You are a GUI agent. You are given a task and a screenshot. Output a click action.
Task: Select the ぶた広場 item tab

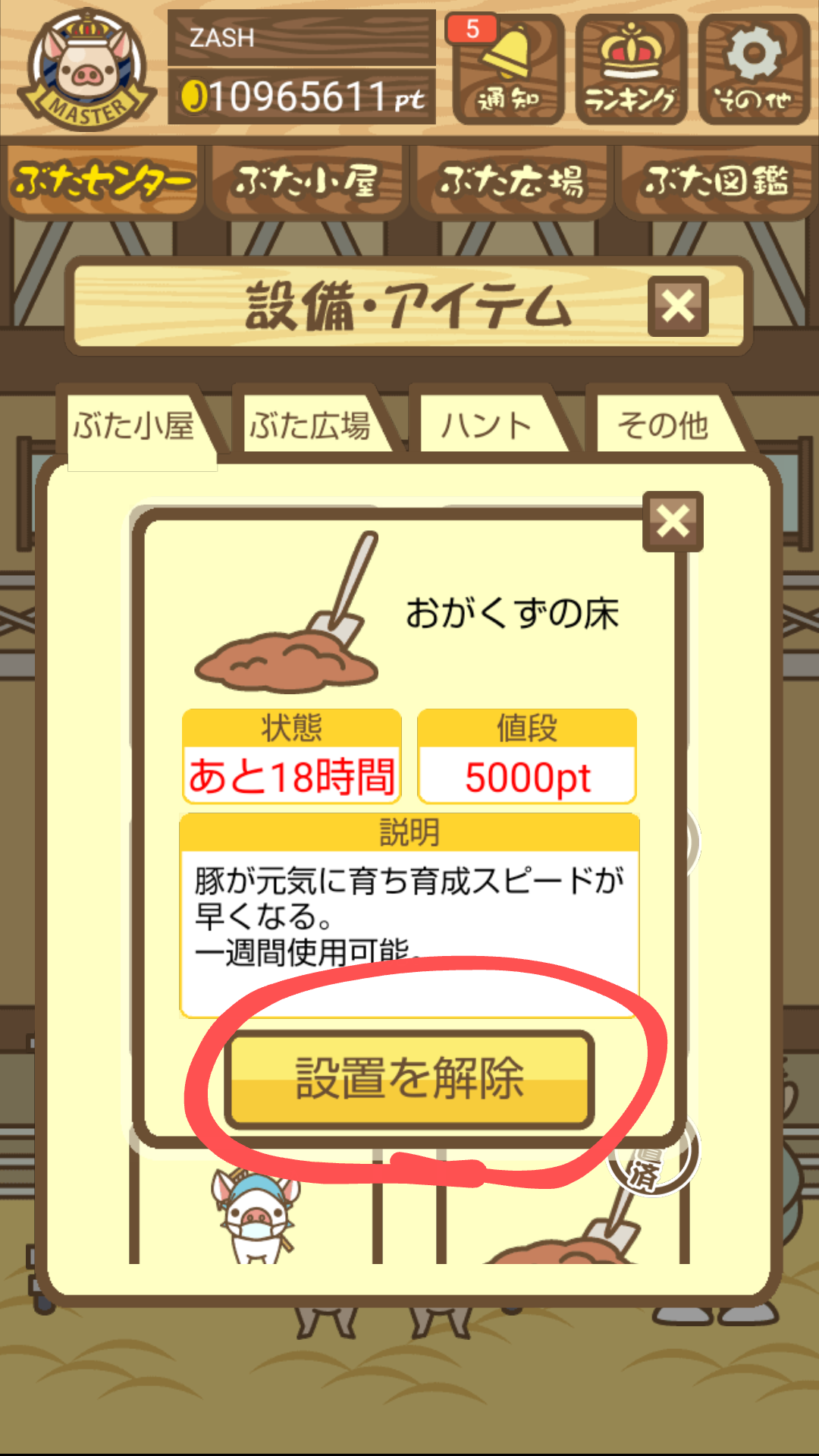311,425
